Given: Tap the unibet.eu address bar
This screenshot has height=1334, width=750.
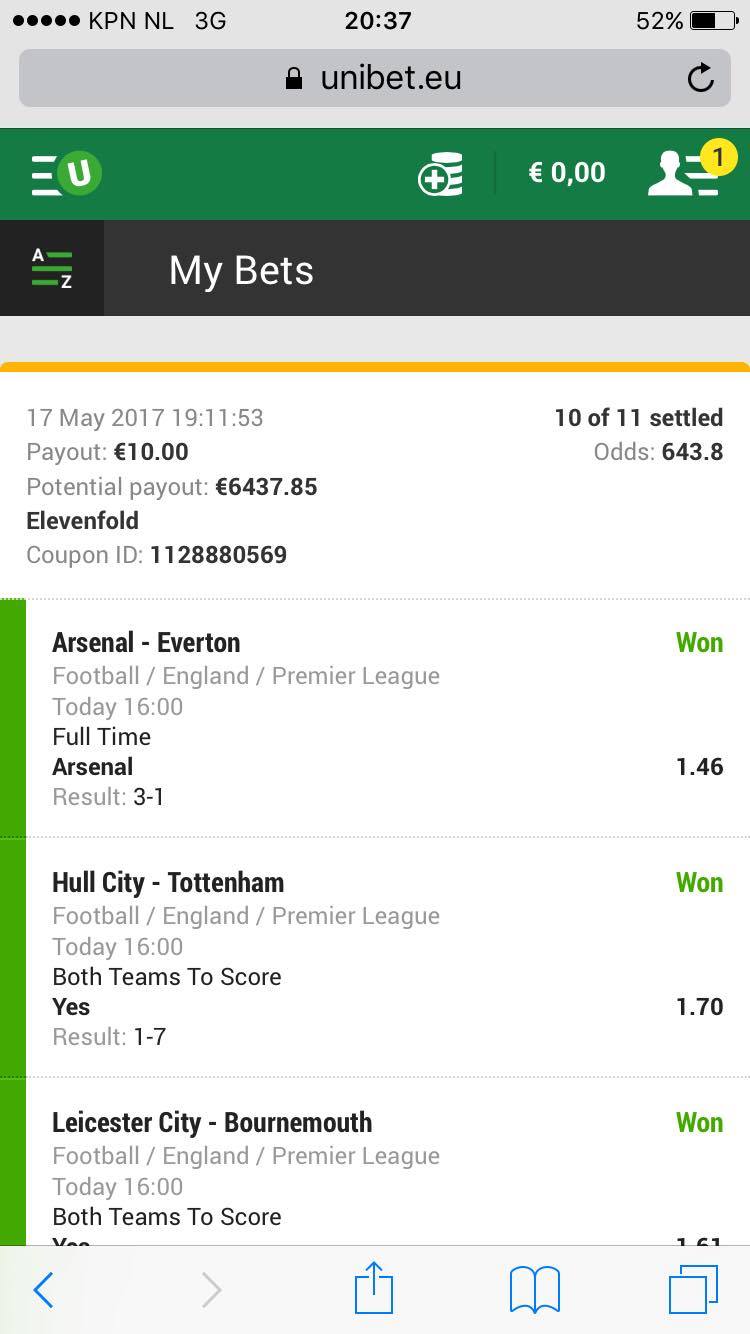Looking at the screenshot, I should click(x=373, y=78).
